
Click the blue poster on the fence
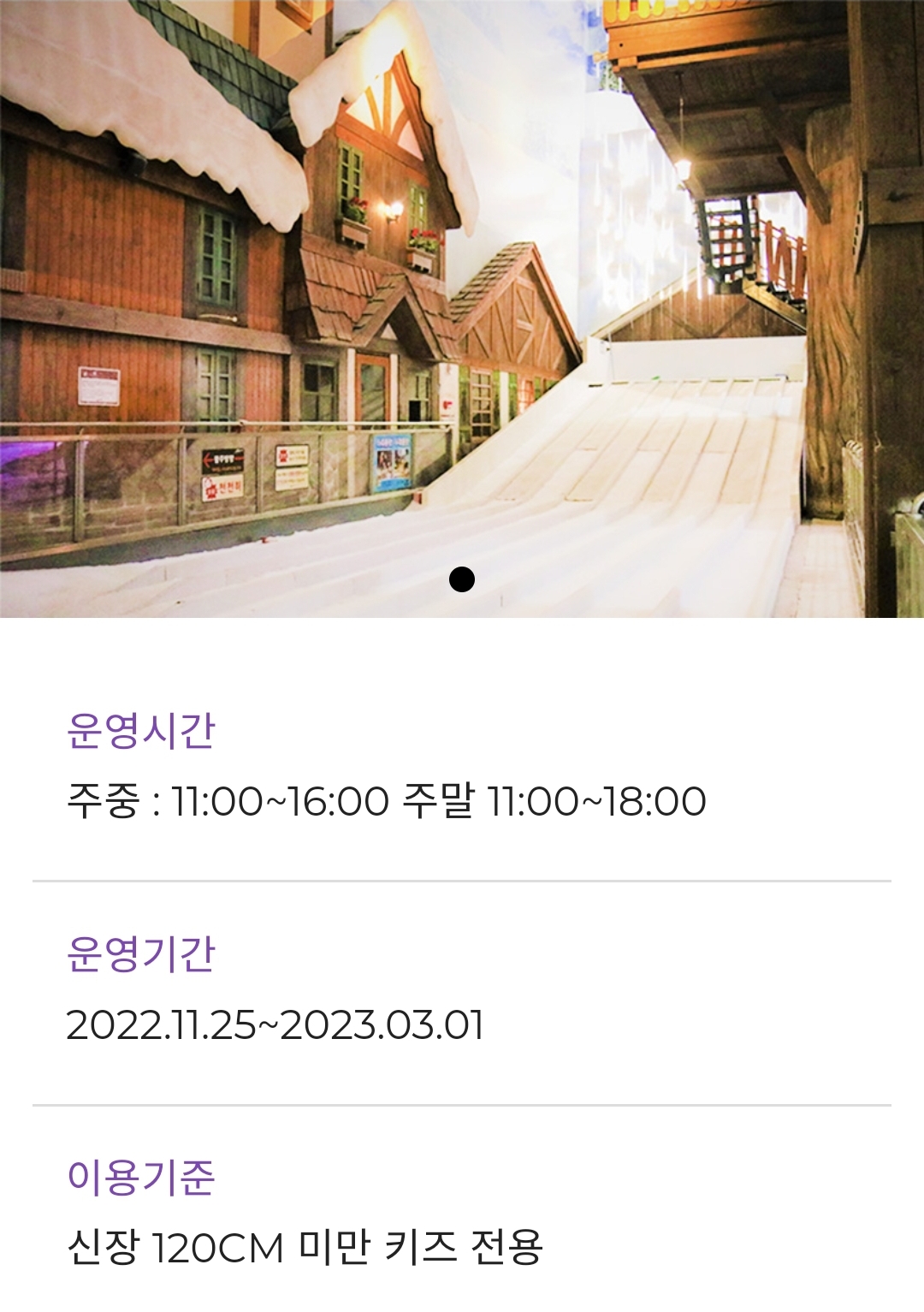392,463
